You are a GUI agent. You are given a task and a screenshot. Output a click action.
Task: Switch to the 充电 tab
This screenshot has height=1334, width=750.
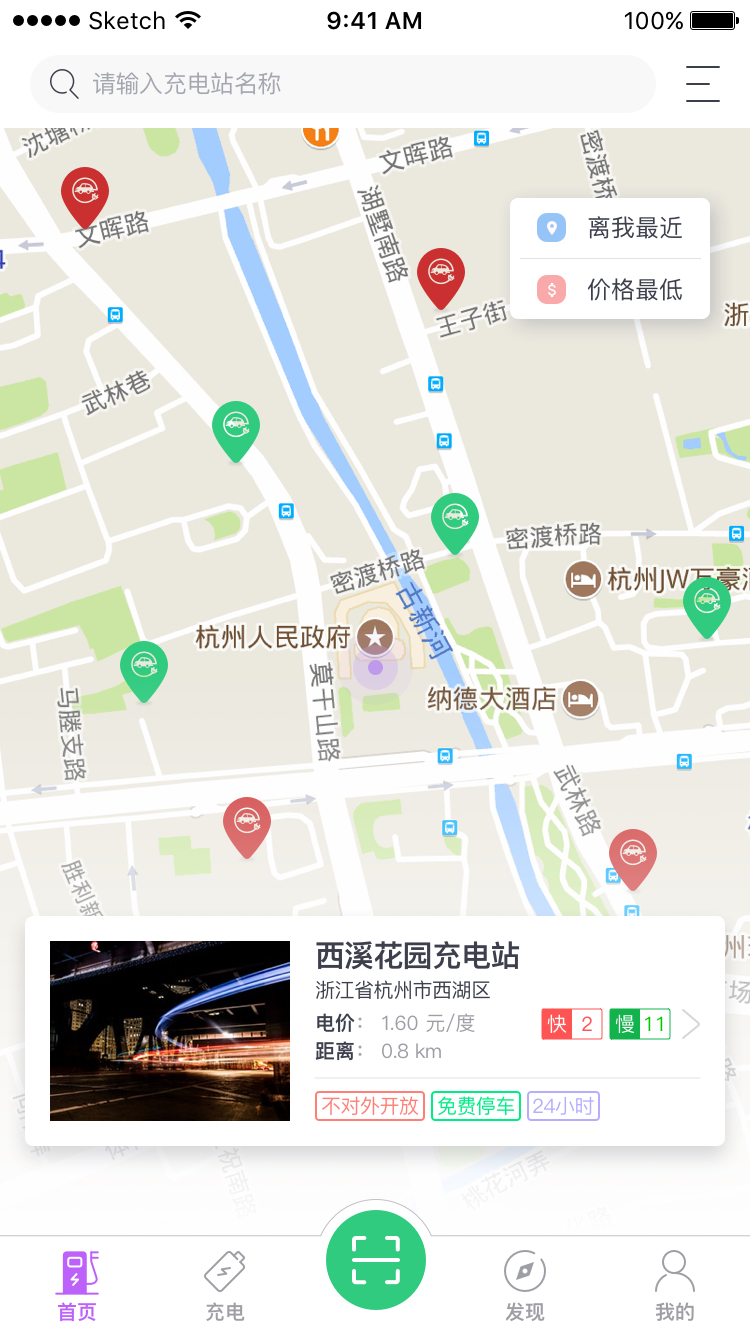[225, 1285]
